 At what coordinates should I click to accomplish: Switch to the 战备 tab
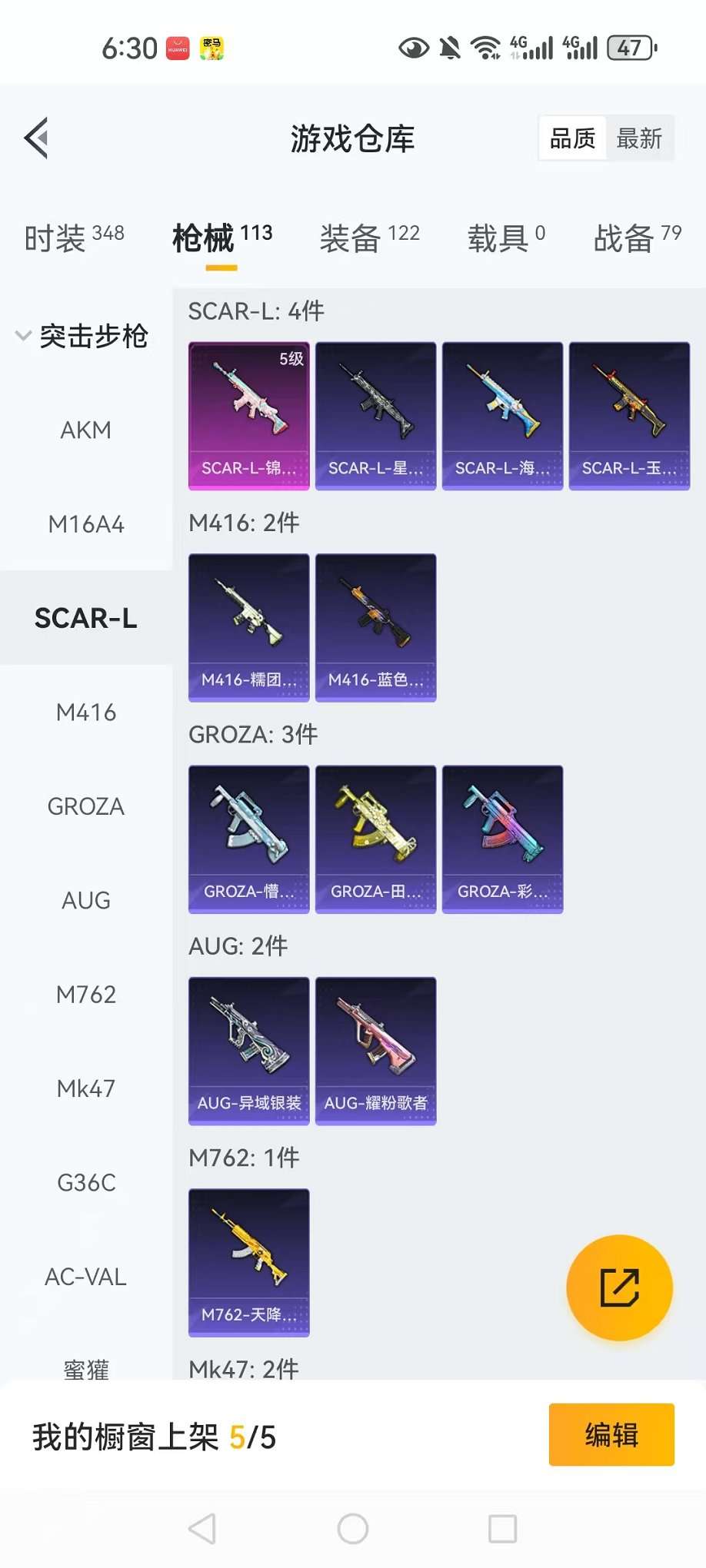pos(637,237)
